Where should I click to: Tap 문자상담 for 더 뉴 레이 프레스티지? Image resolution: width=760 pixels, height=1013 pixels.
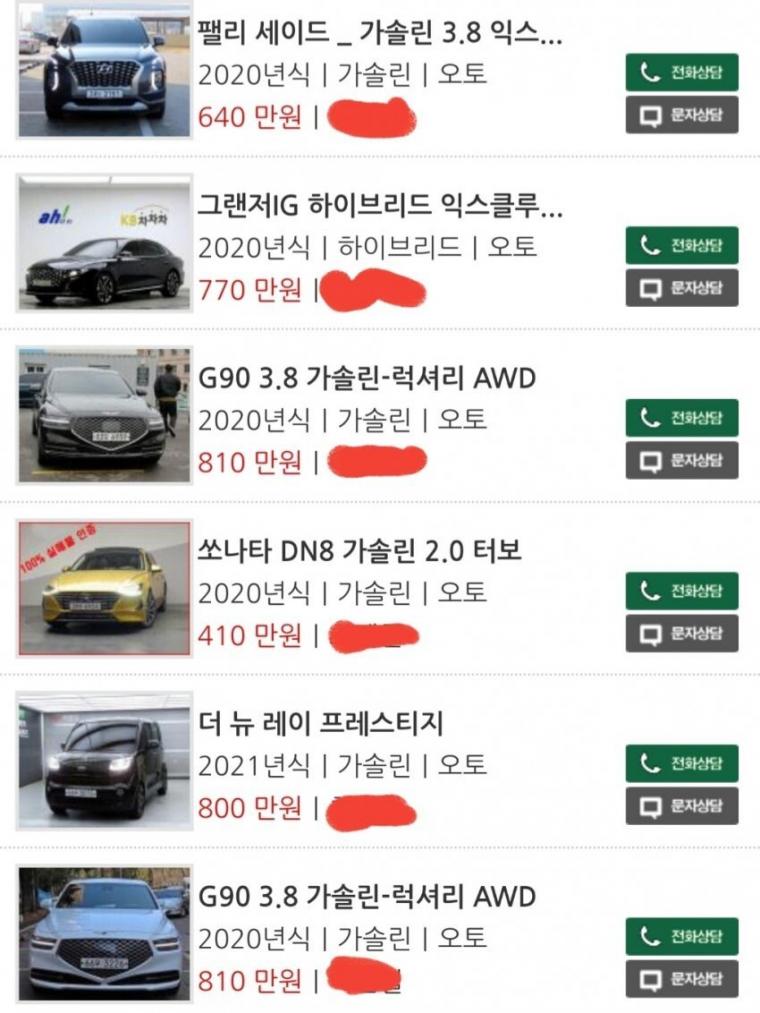[682, 806]
